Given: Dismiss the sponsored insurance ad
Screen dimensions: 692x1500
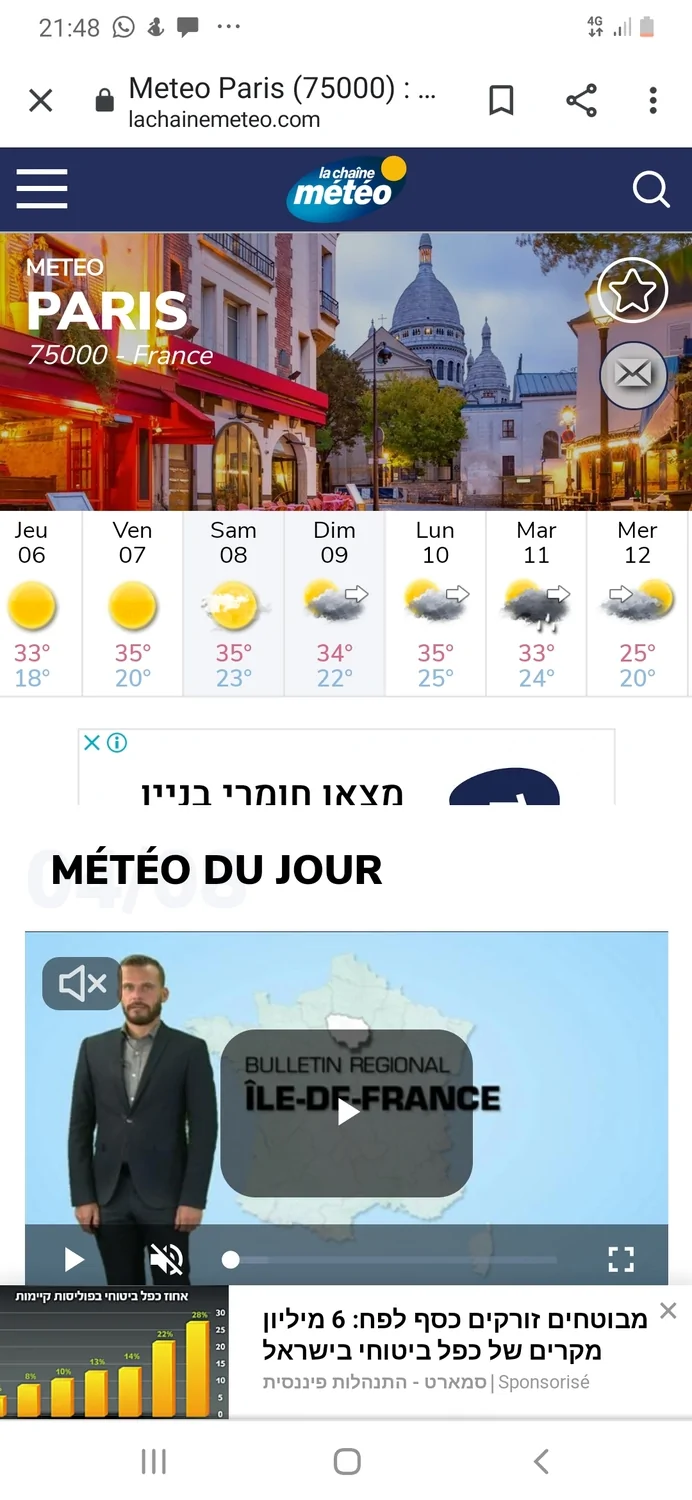Looking at the screenshot, I should pyautogui.click(x=669, y=1310).
